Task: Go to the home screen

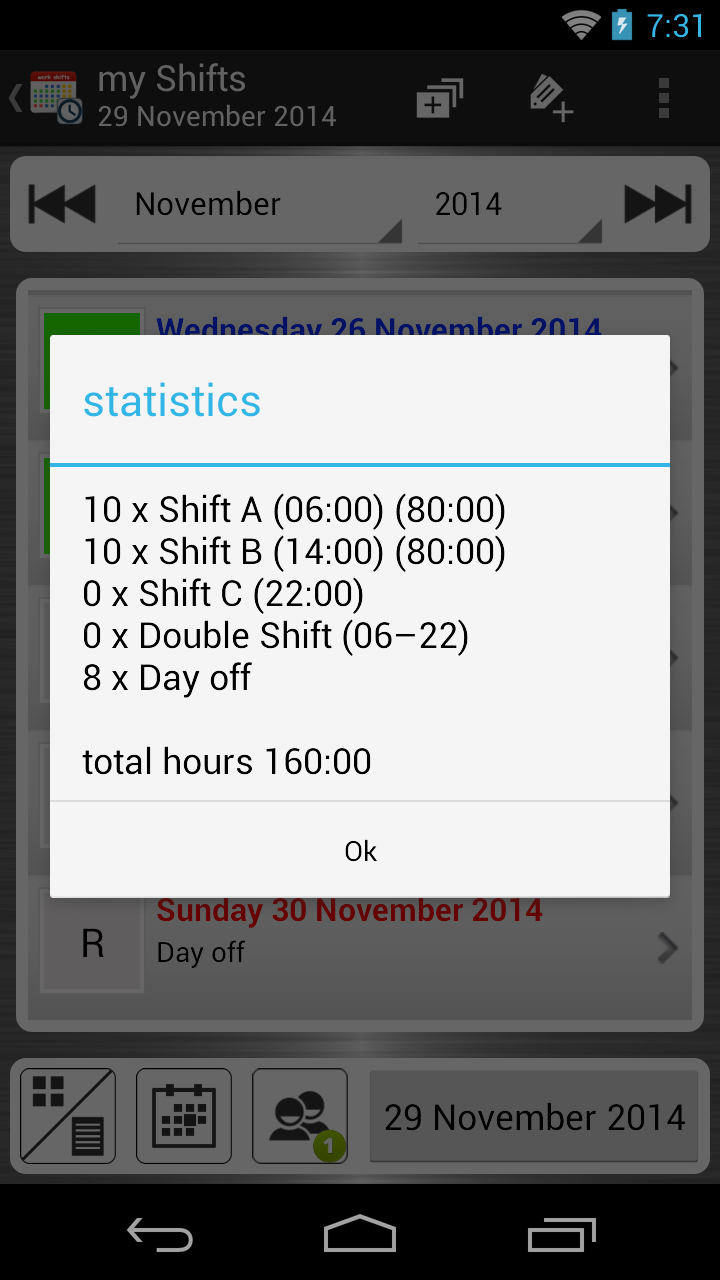Action: (x=360, y=1234)
